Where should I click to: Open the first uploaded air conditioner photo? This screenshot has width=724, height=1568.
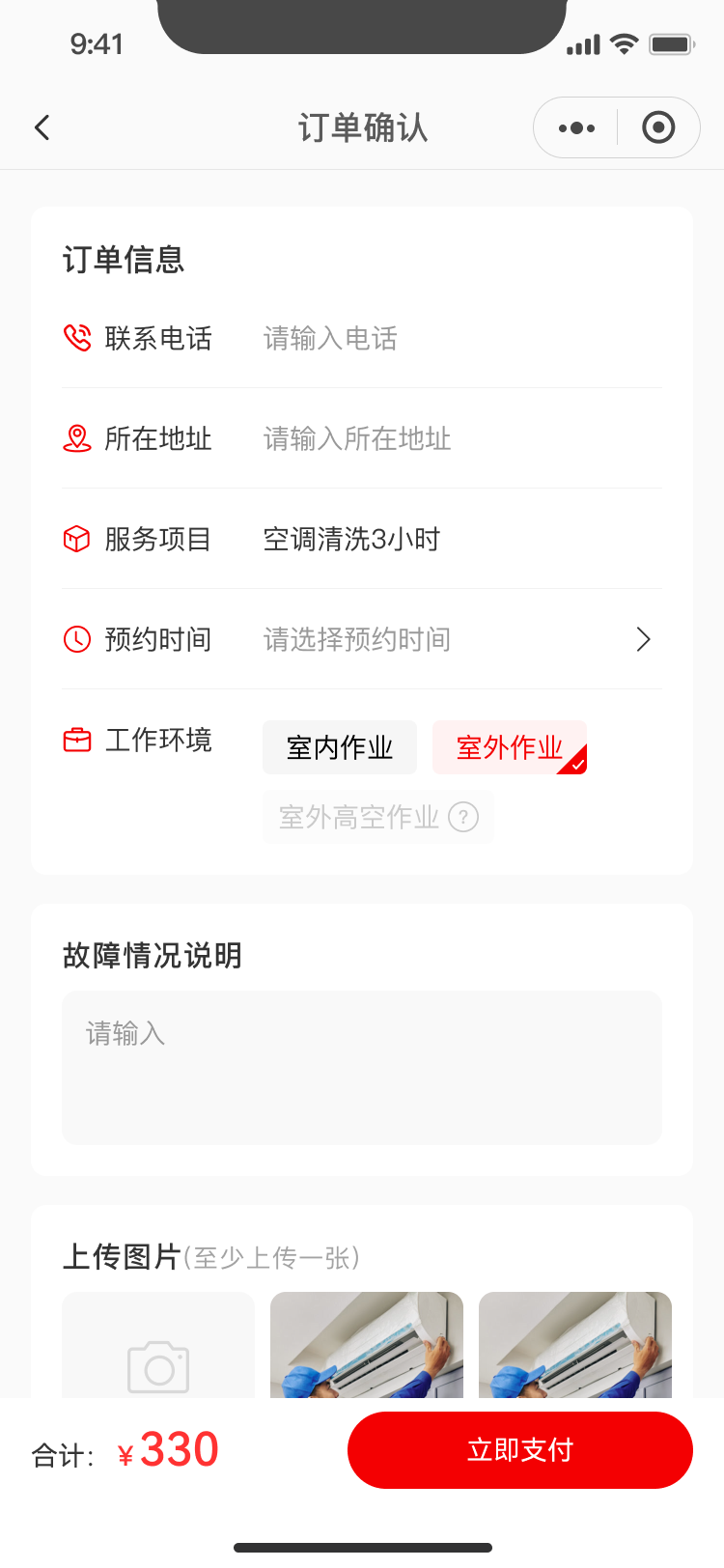coord(367,1346)
